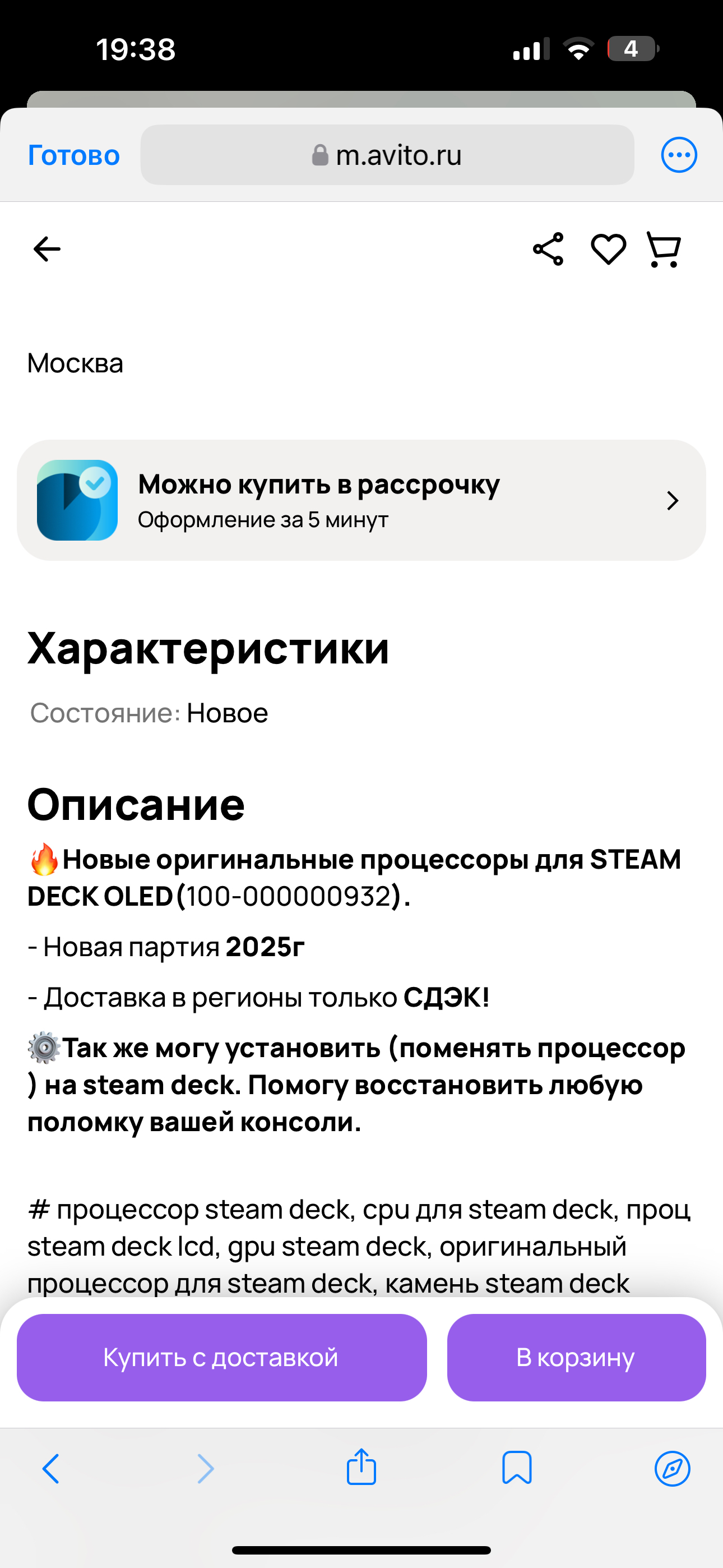Screen dimensions: 723x1568
Task: Add the item with В корзину
Action: click(576, 1357)
